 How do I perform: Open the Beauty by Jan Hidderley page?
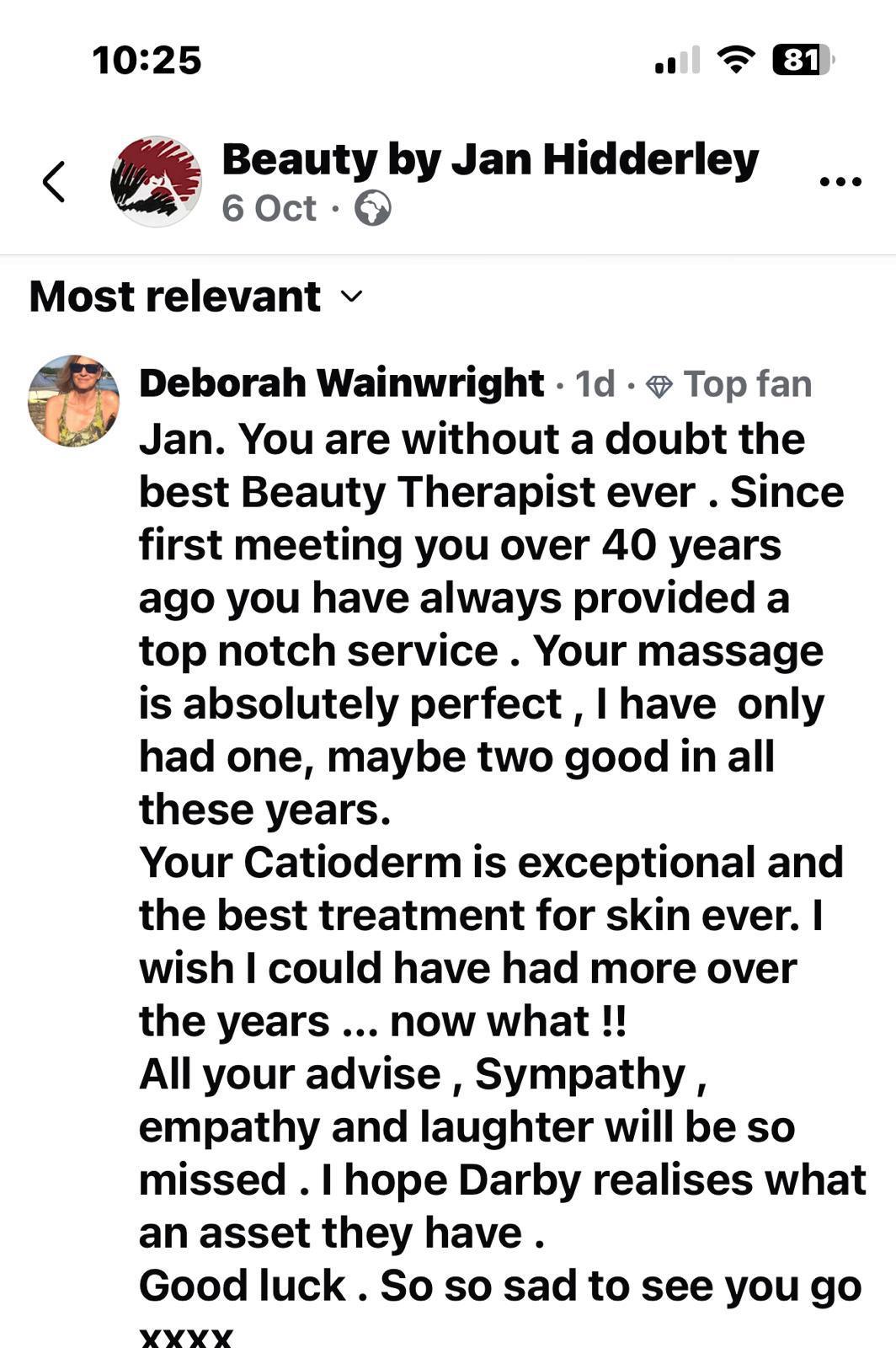(x=489, y=160)
